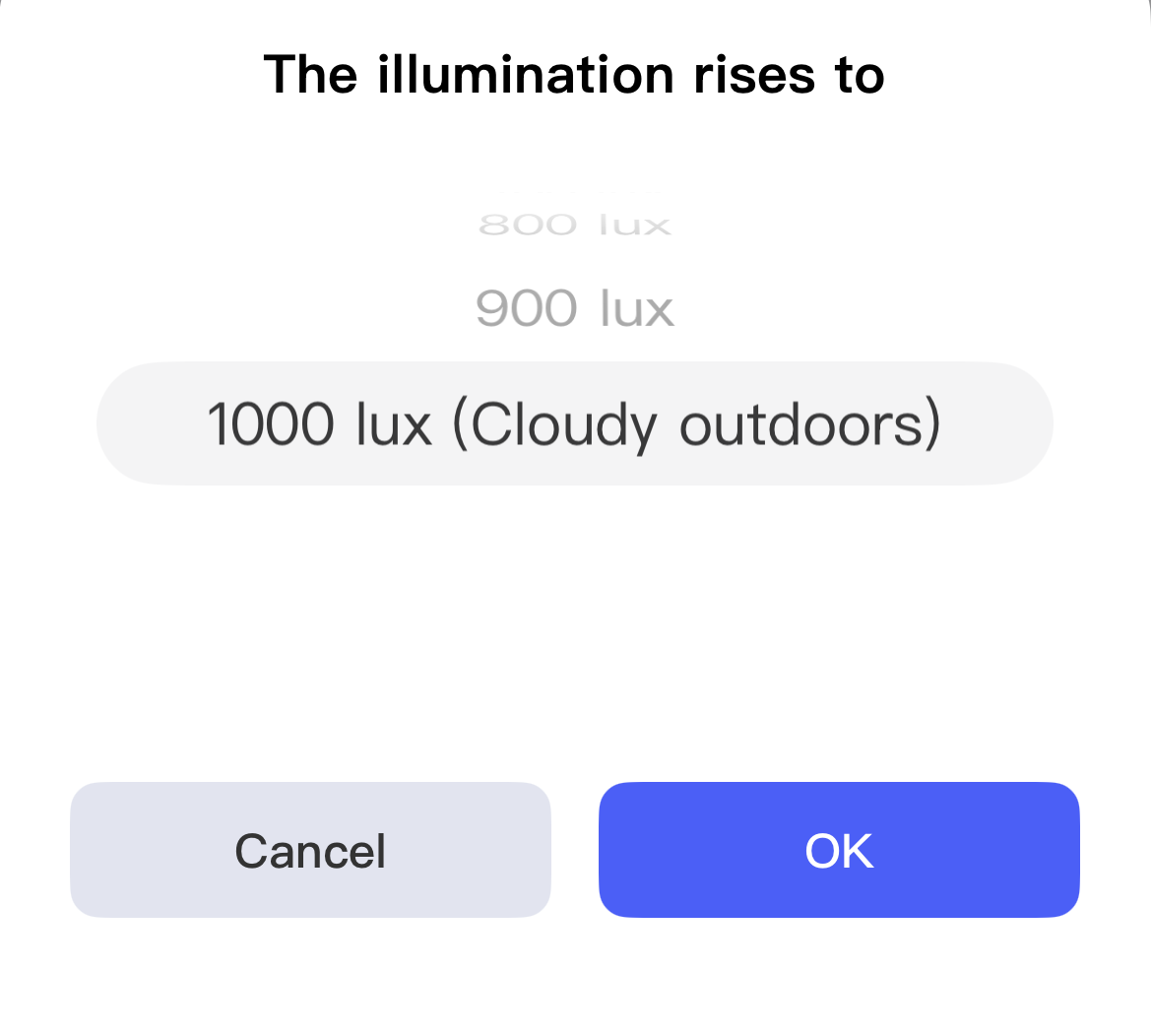This screenshot has width=1152, height=1036.
Task: Confirm the selection with OK
Action: tap(839, 850)
